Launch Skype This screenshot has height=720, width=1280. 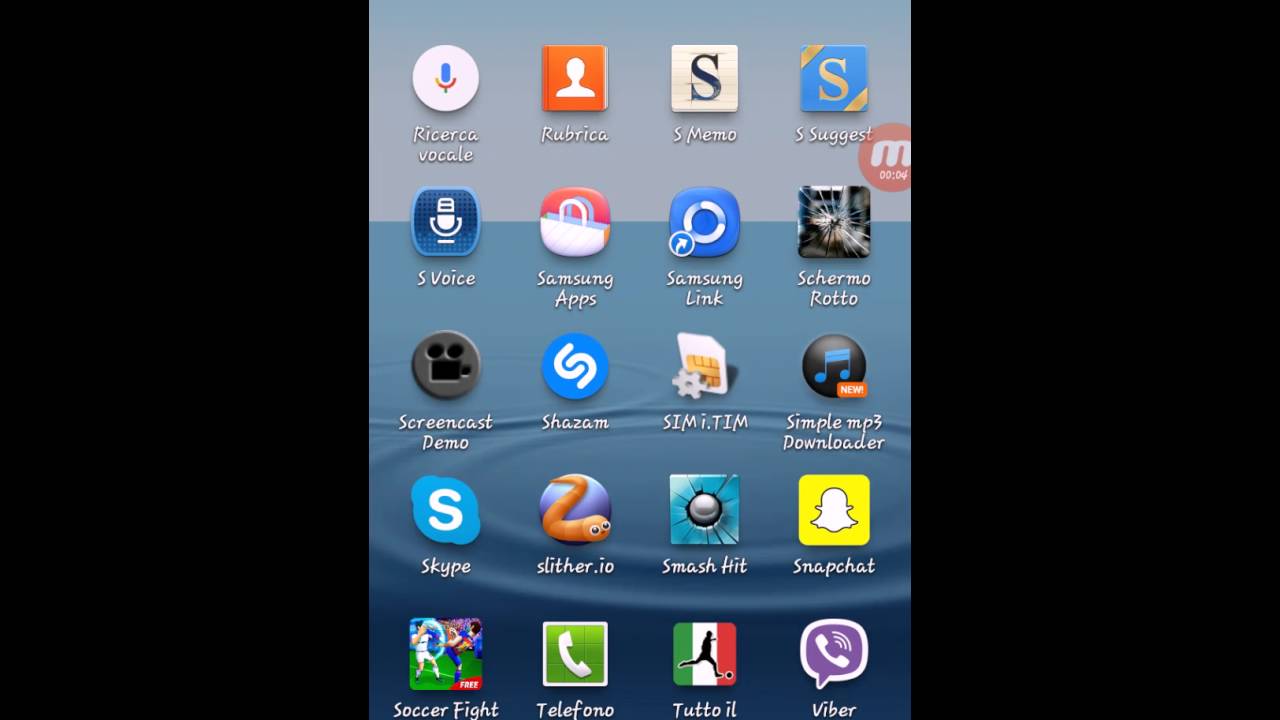point(445,510)
